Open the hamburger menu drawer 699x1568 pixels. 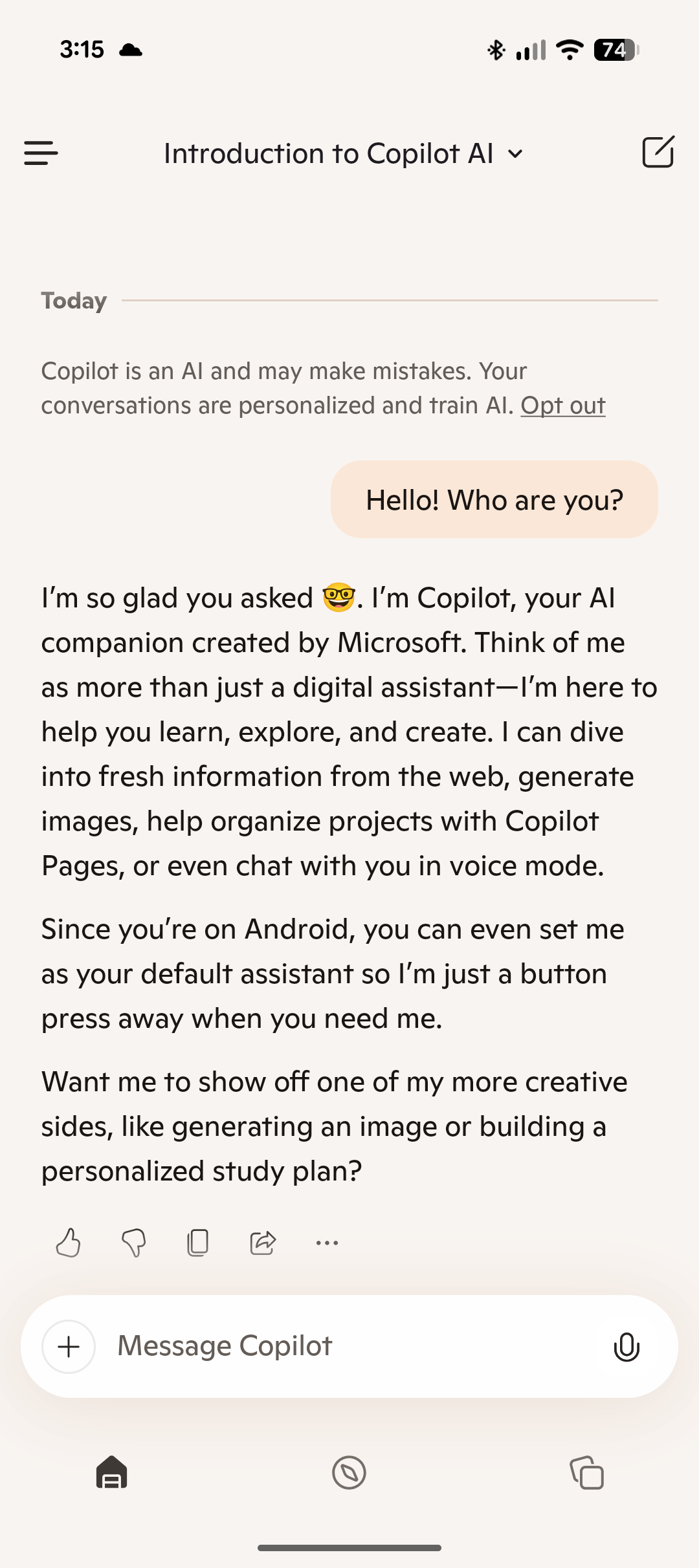(41, 153)
